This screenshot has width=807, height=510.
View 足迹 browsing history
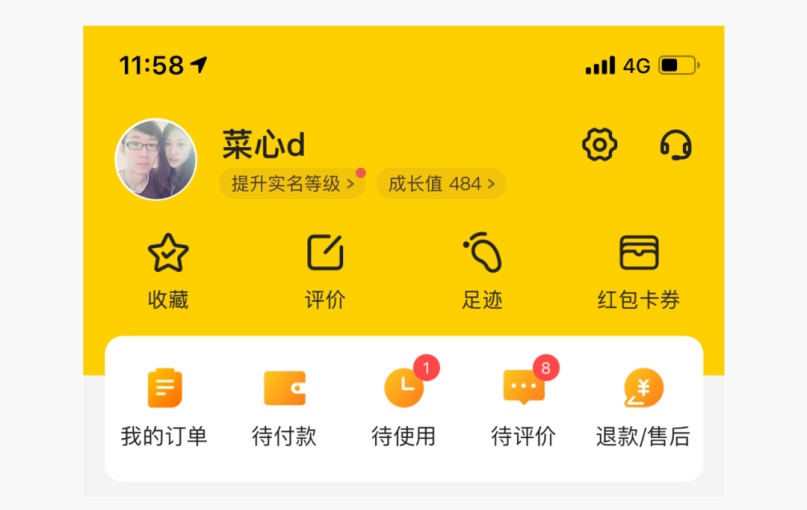(x=482, y=270)
